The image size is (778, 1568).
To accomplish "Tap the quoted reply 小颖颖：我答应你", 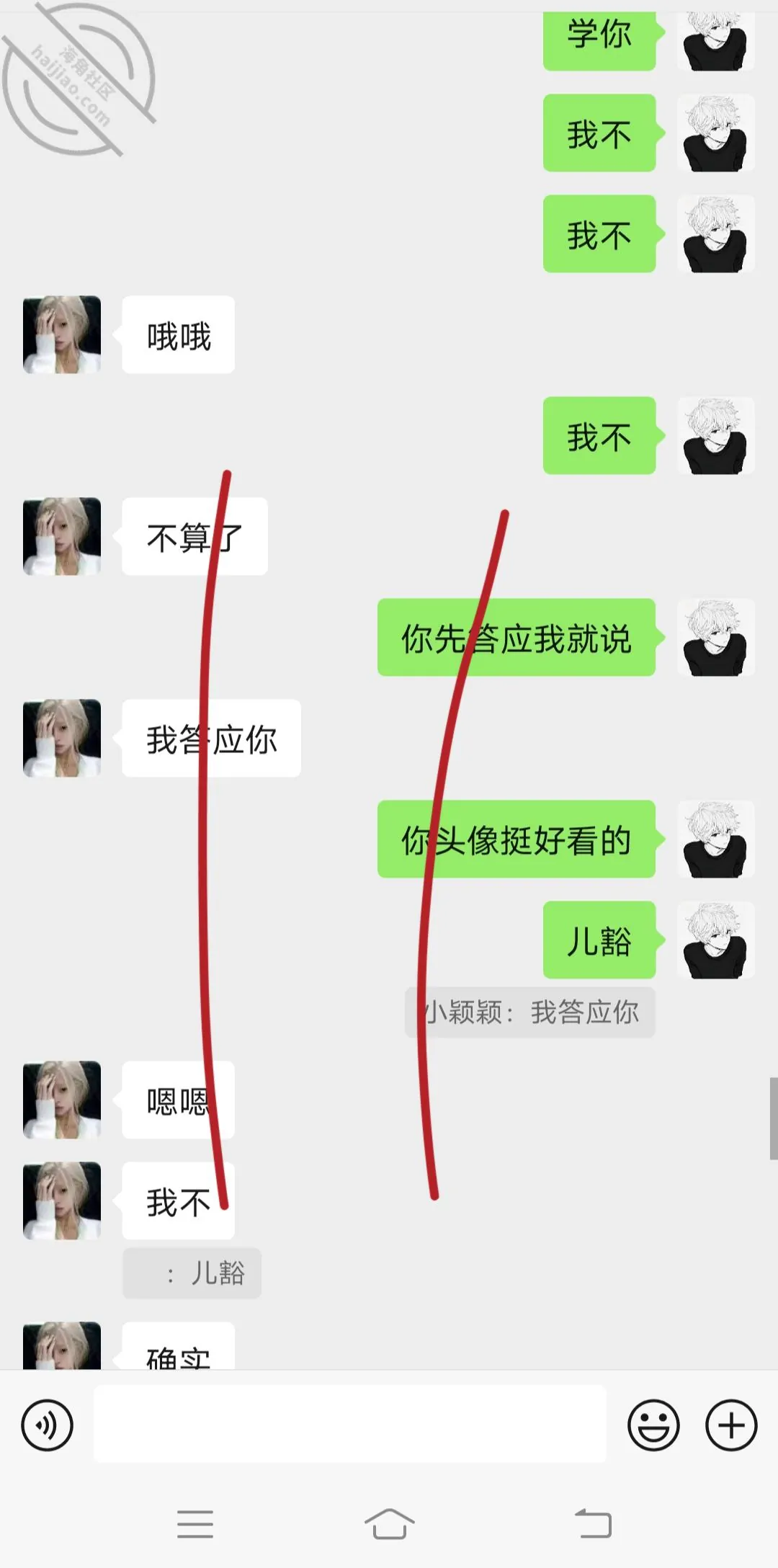I will pos(530,1012).
